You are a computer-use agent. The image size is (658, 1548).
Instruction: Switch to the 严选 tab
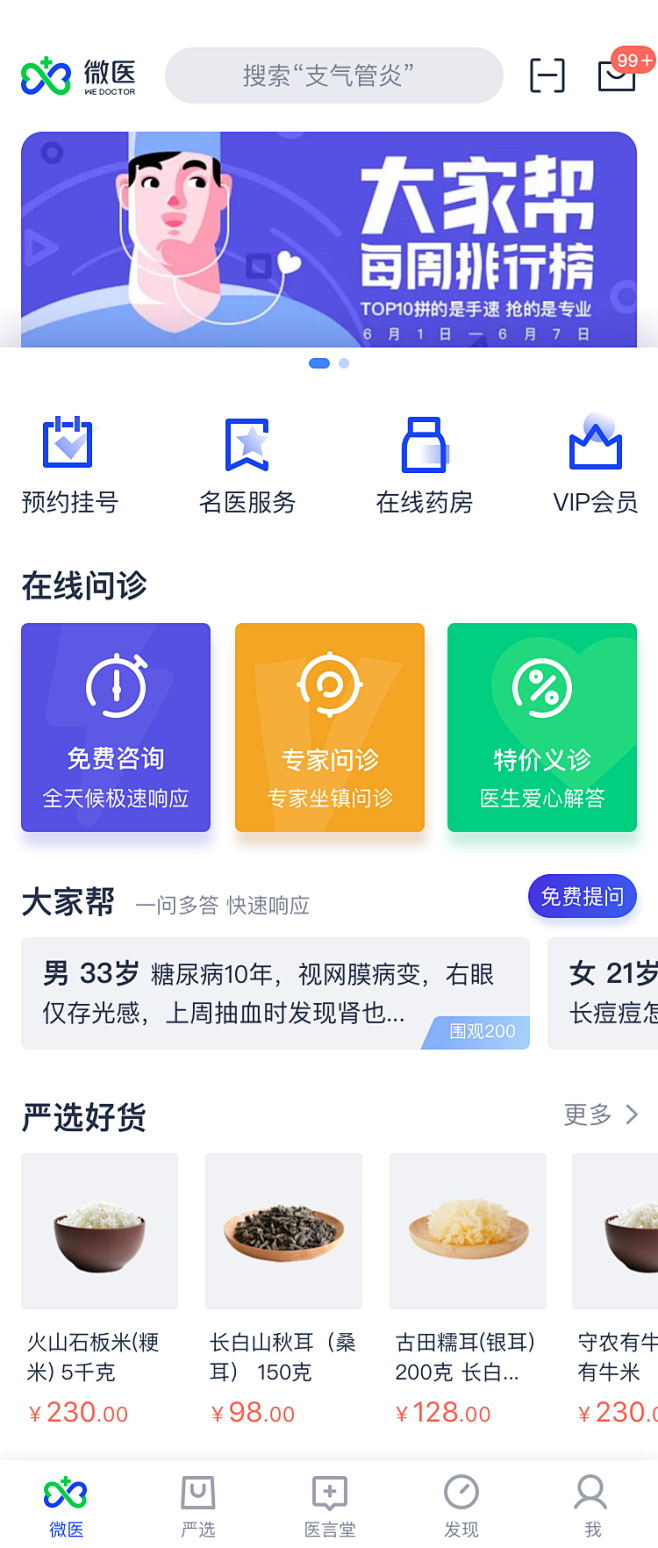[x=198, y=1506]
